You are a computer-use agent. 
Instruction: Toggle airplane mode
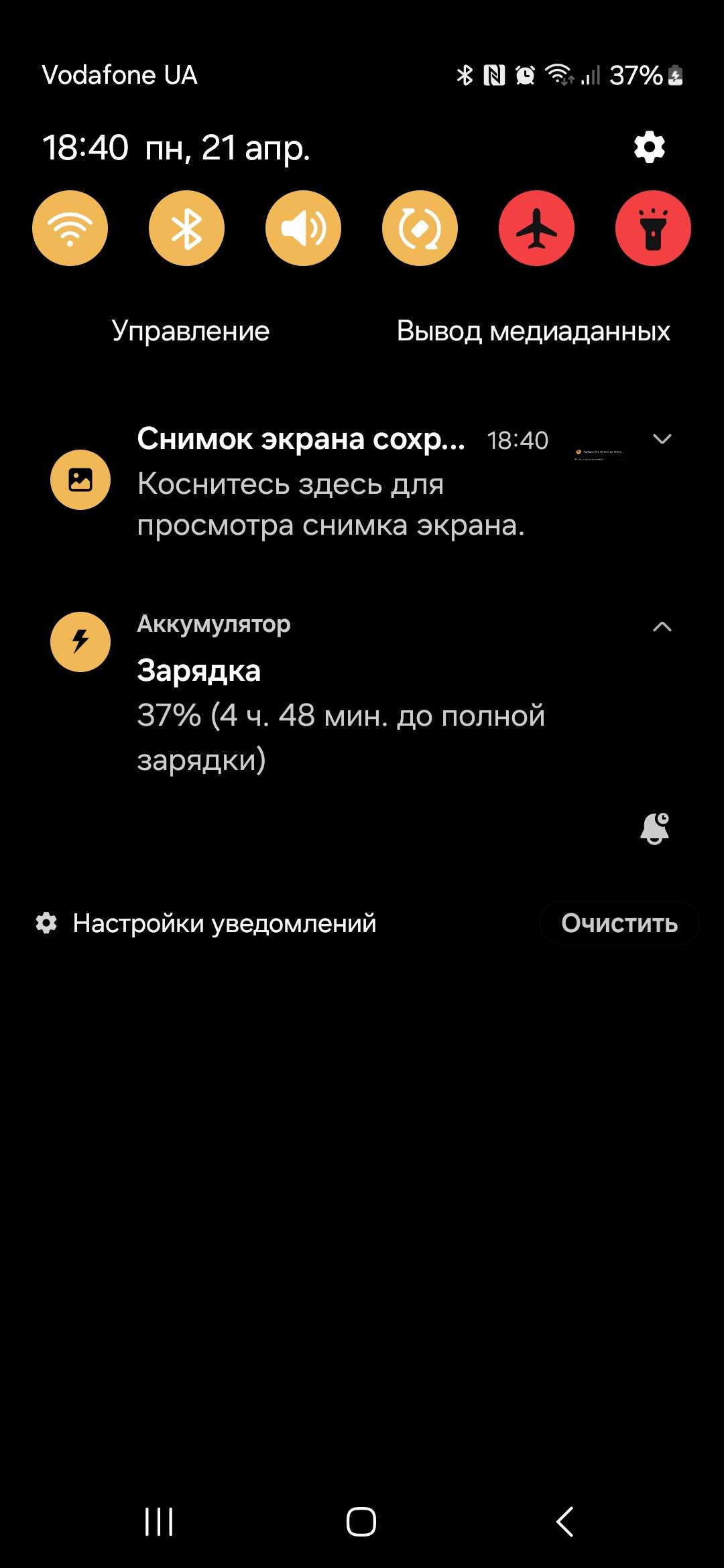pyautogui.click(x=536, y=228)
